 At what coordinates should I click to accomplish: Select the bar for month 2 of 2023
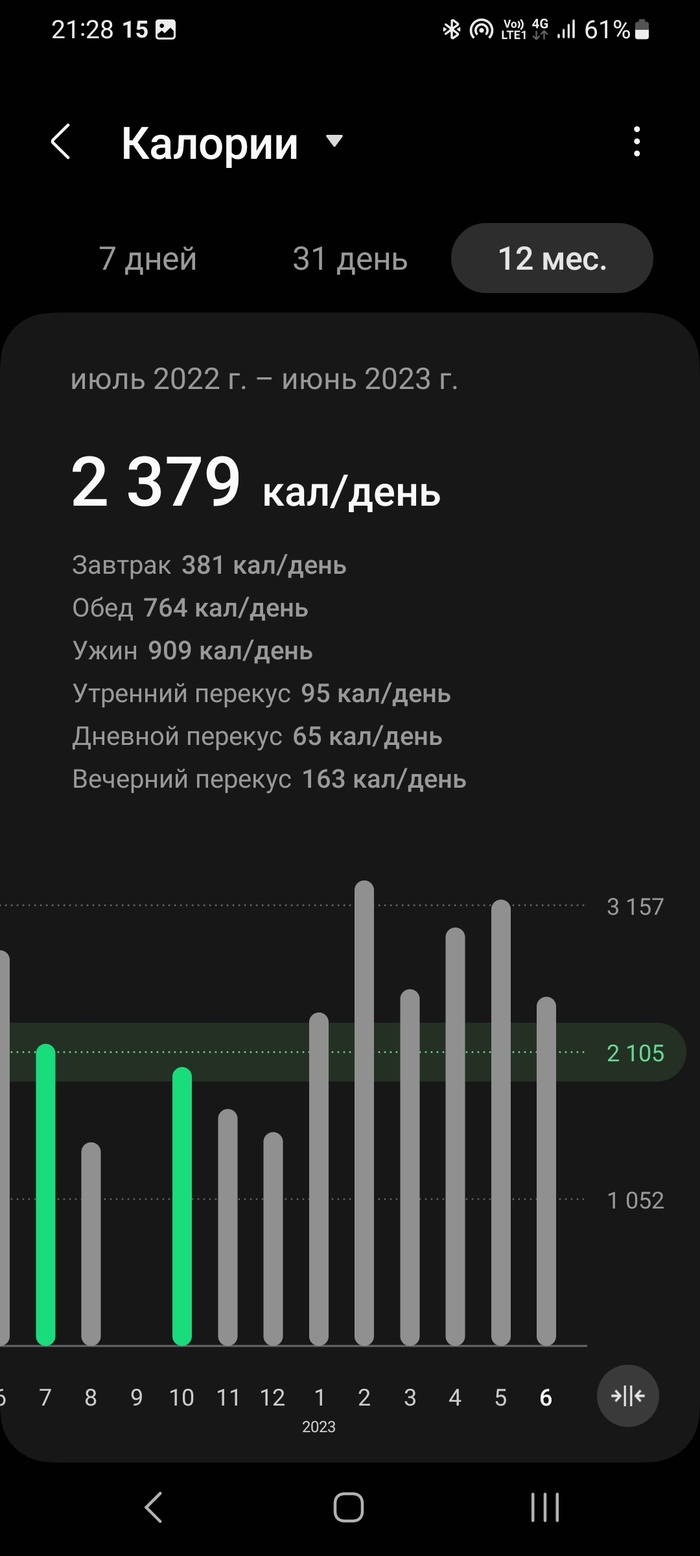364,1112
